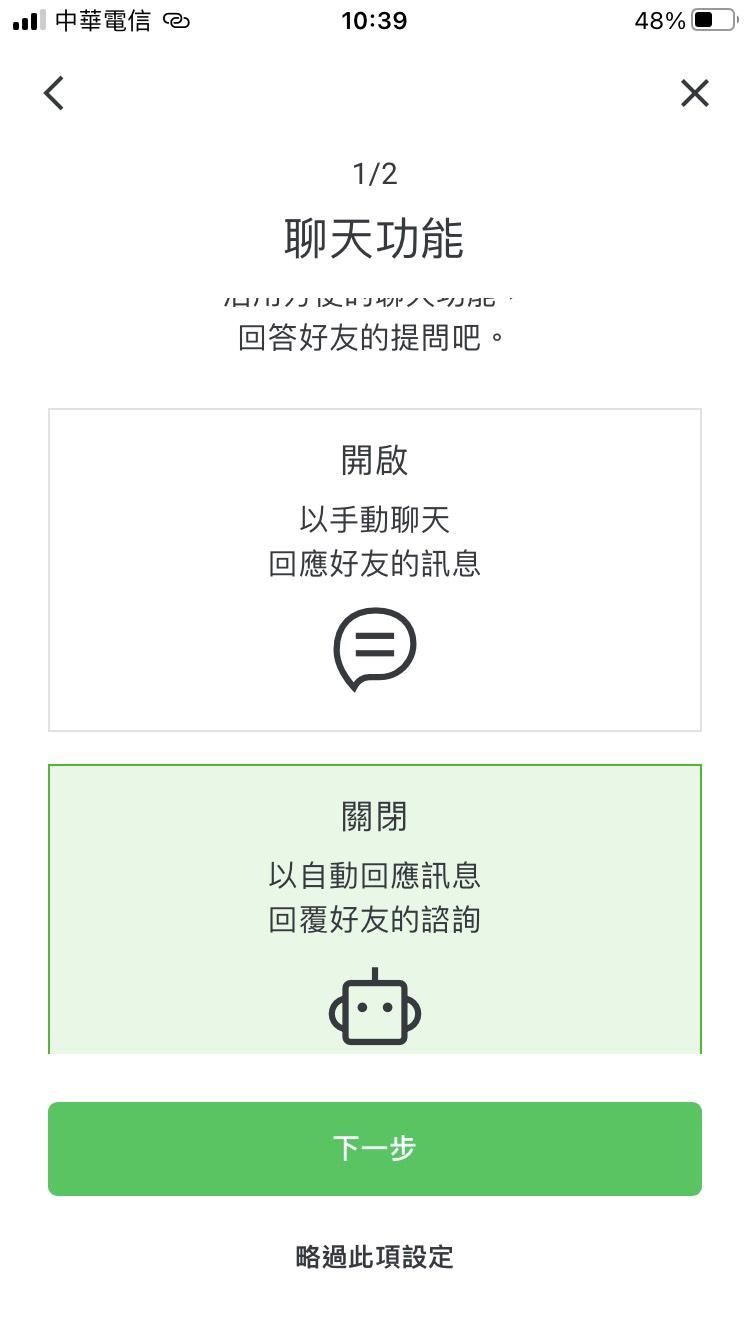This screenshot has height=1334, width=750.
Task: Skip this setting via 略過此項設定
Action: (x=375, y=1257)
